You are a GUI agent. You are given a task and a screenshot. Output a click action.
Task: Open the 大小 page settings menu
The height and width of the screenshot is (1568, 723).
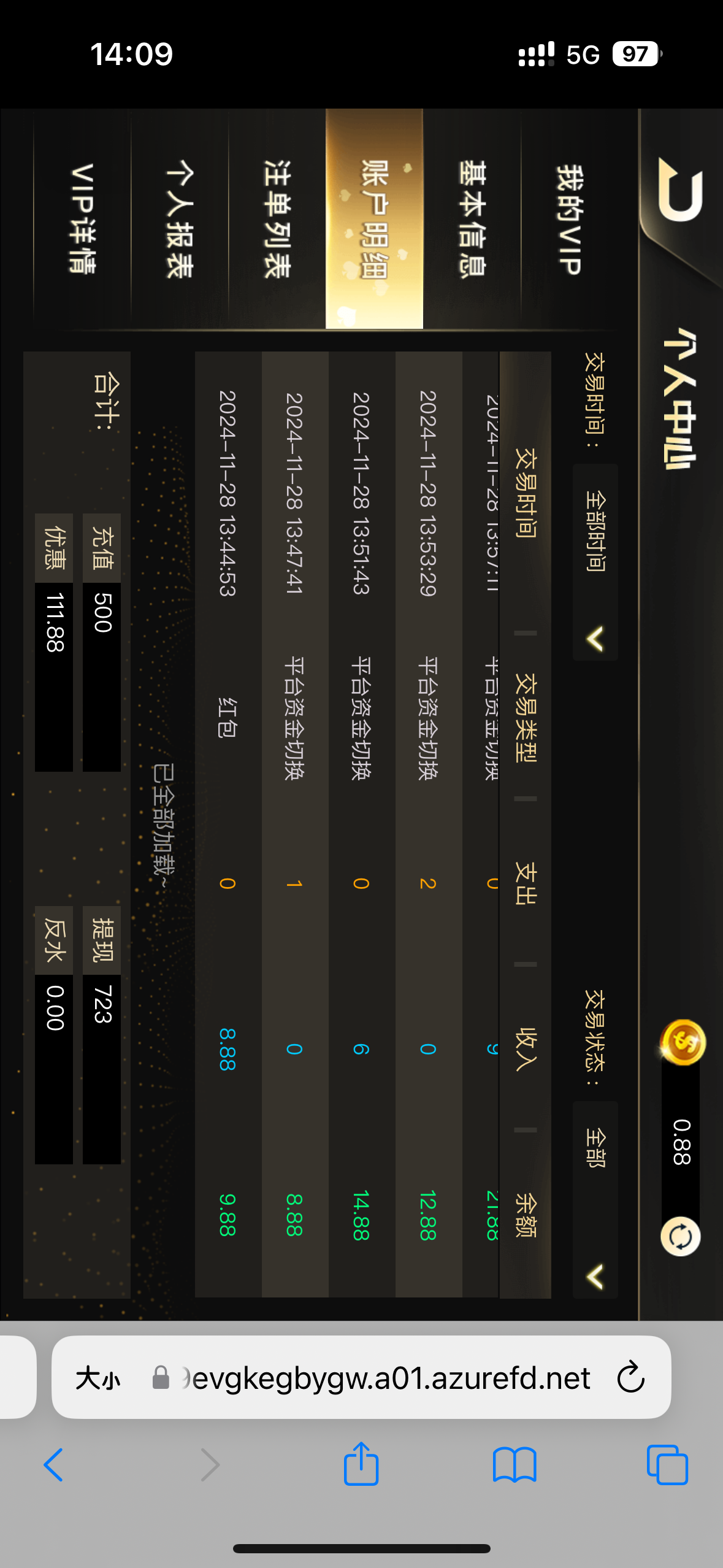pyautogui.click(x=98, y=1378)
